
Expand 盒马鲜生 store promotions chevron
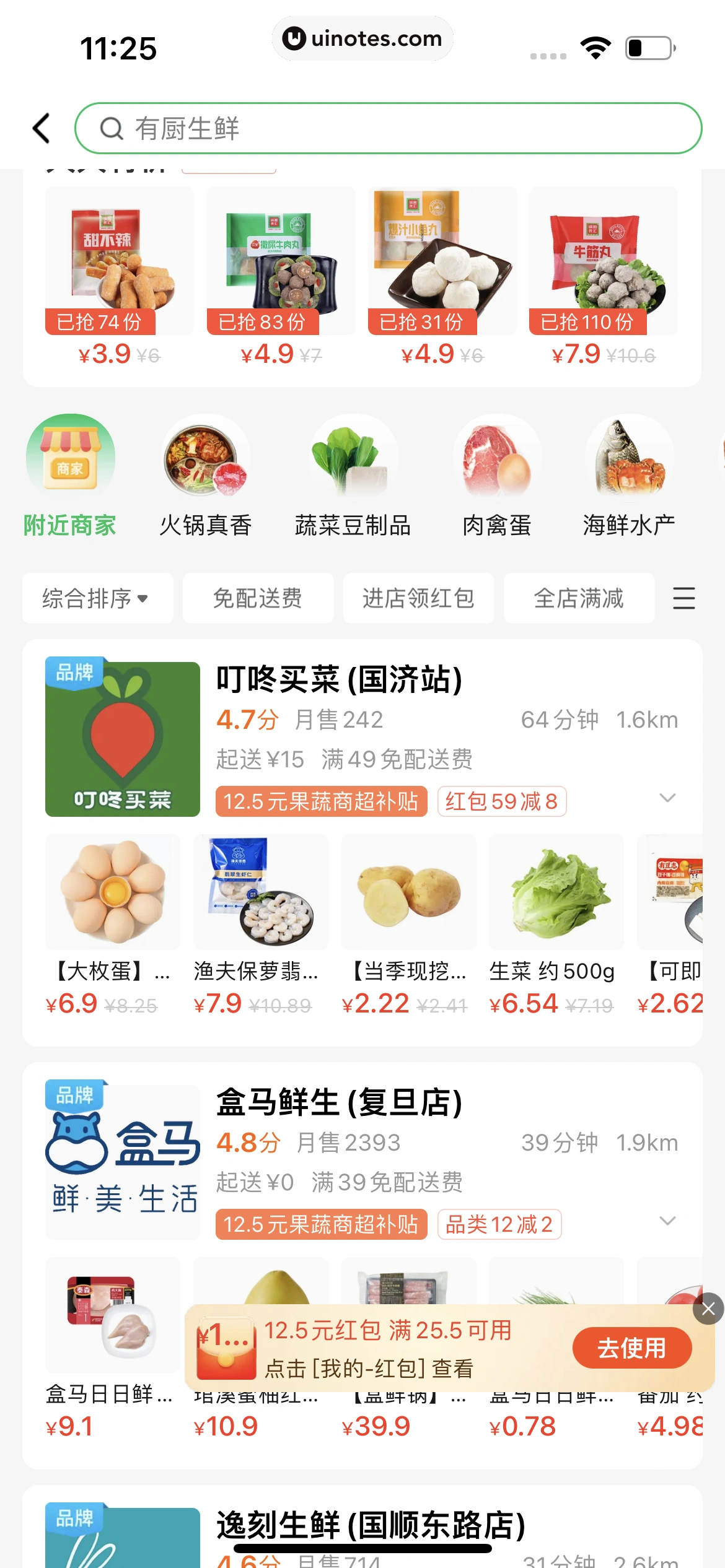[667, 1221]
